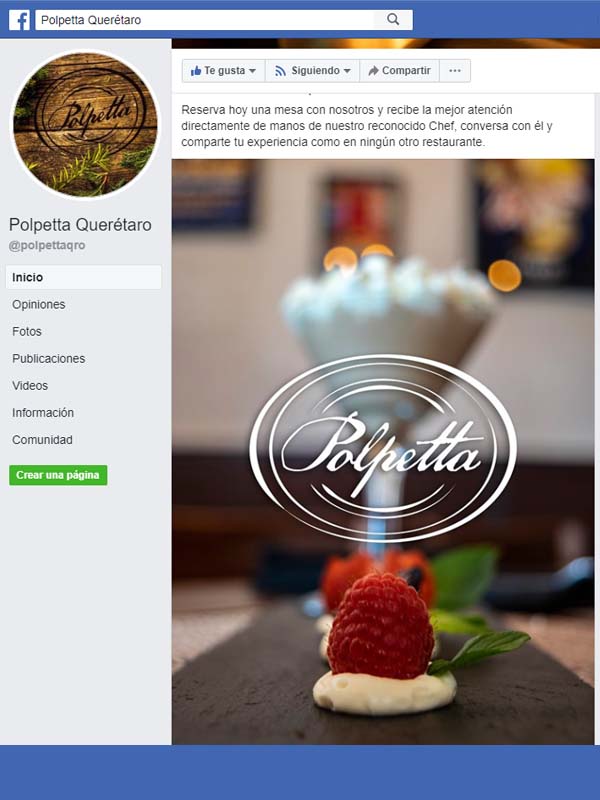Open the Polpetta dessert post photo
Image resolution: width=600 pixels, height=800 pixels.
coord(383,450)
